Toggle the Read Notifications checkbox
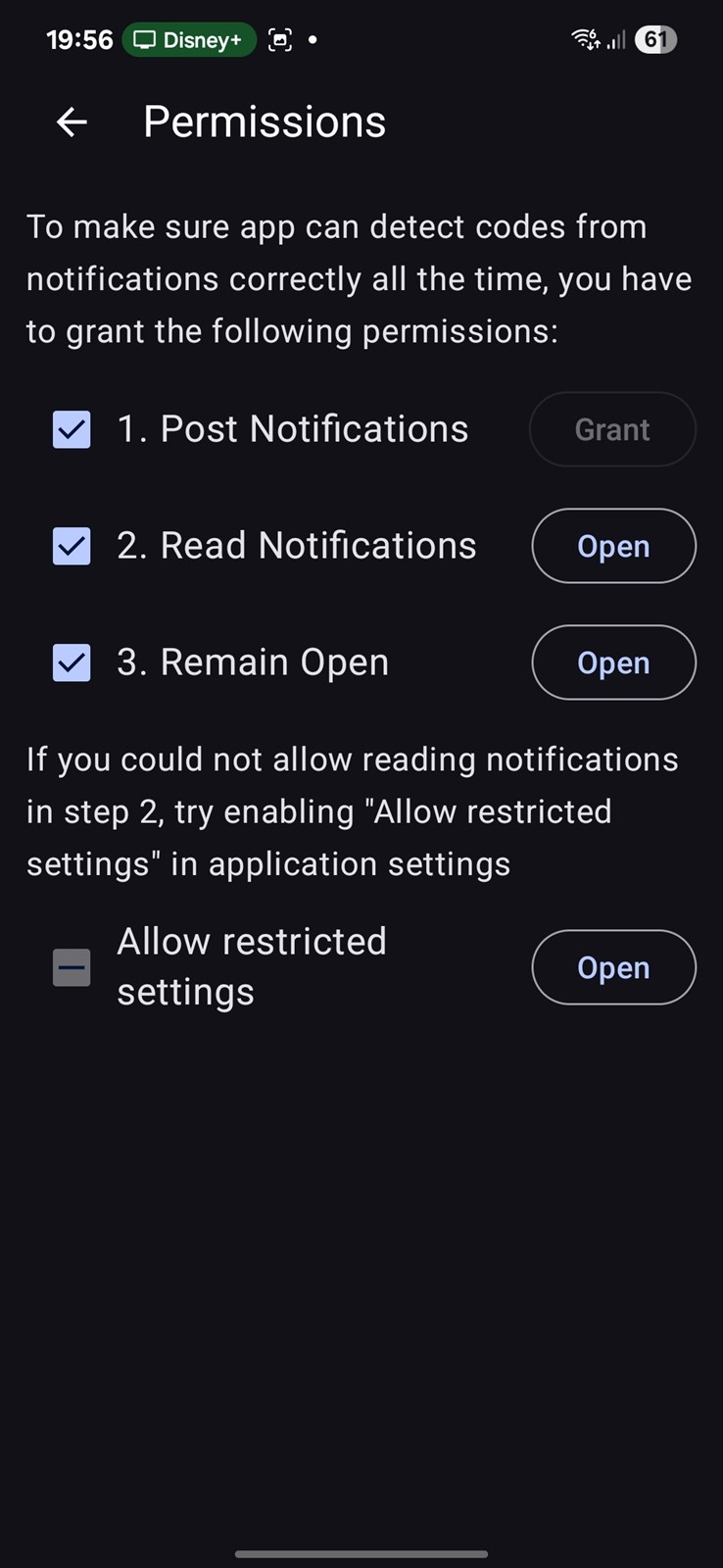This screenshot has height=1568, width=723. tap(72, 546)
